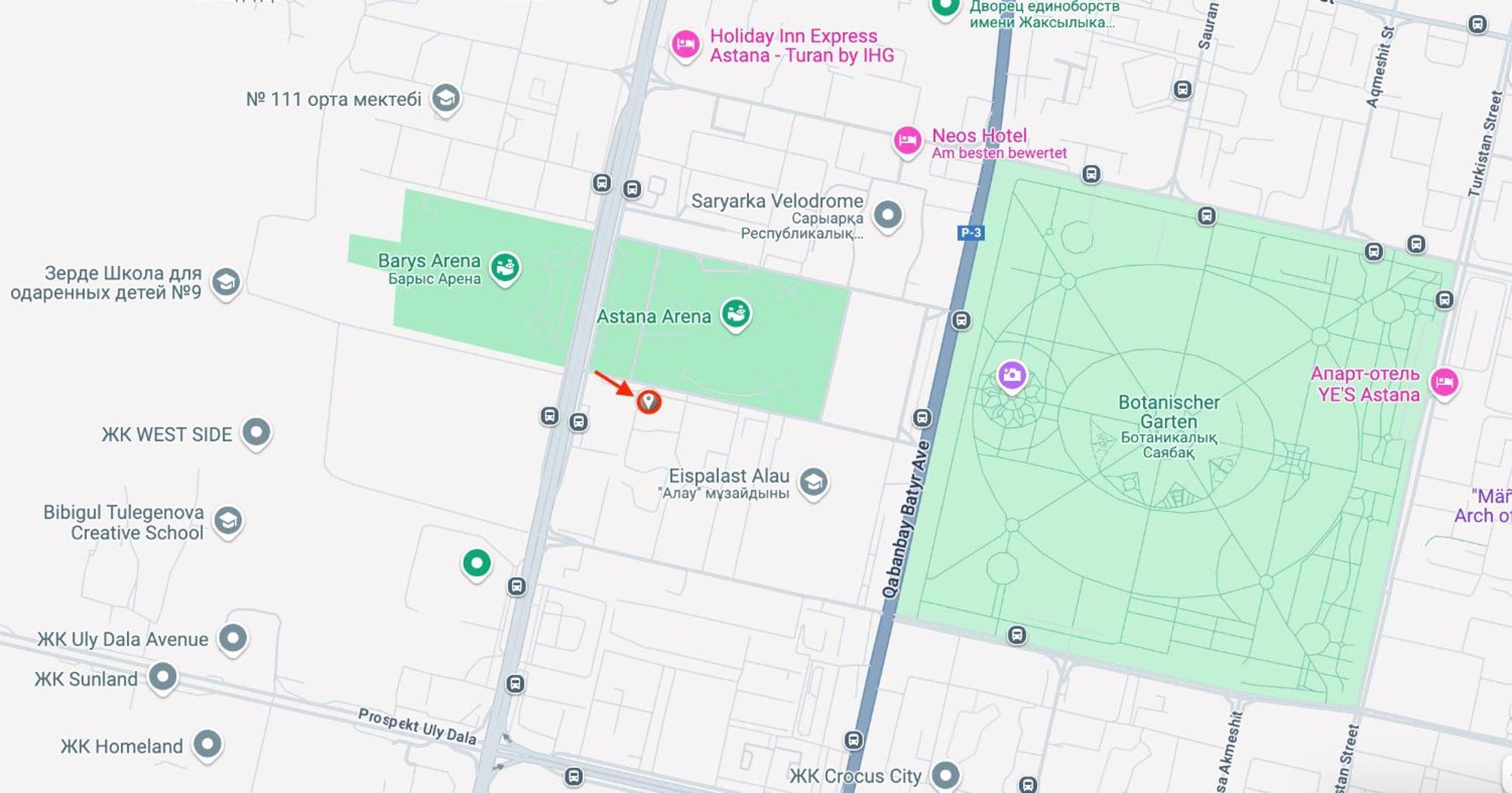Select the Neos Hotel marker

(x=907, y=140)
